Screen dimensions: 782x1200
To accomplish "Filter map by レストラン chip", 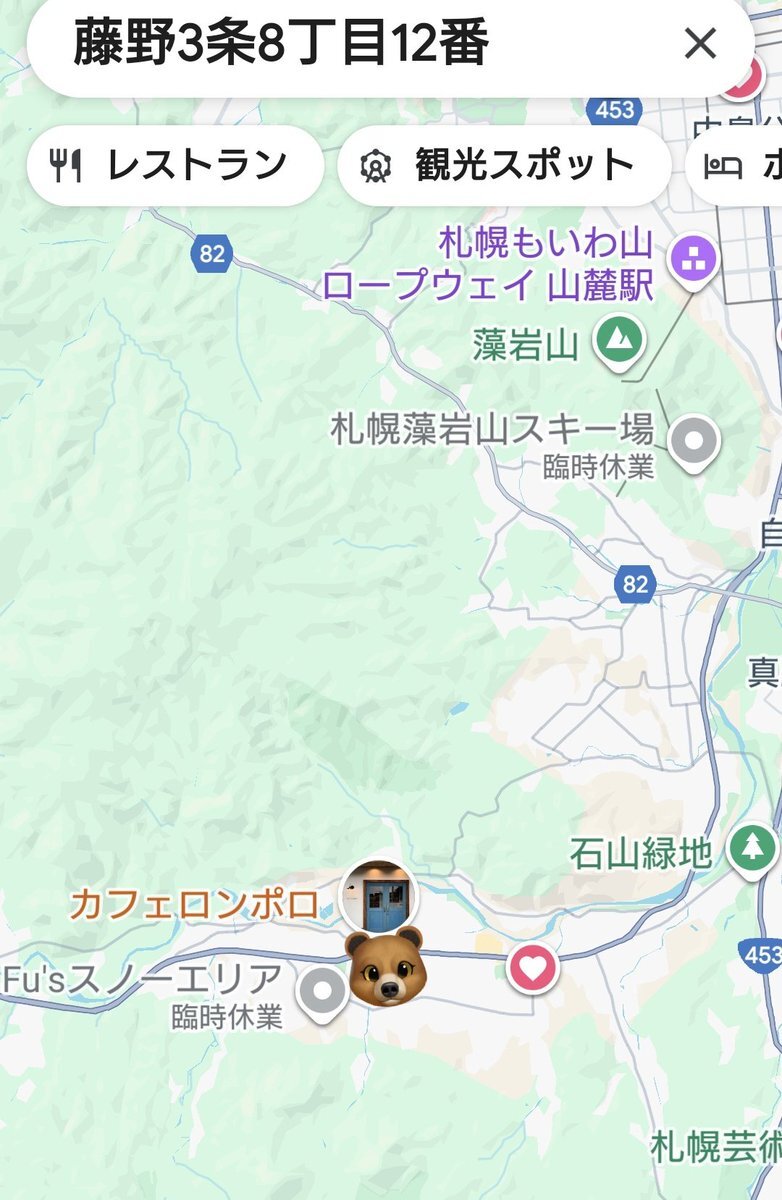I will click(175, 165).
